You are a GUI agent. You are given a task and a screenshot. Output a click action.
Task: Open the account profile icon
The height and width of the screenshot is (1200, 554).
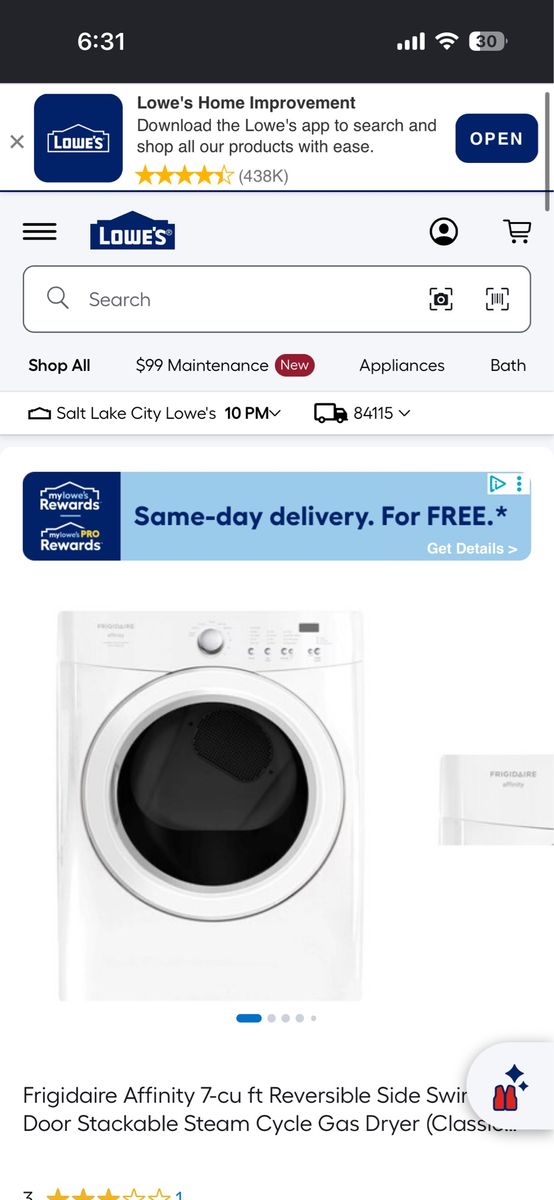click(444, 232)
